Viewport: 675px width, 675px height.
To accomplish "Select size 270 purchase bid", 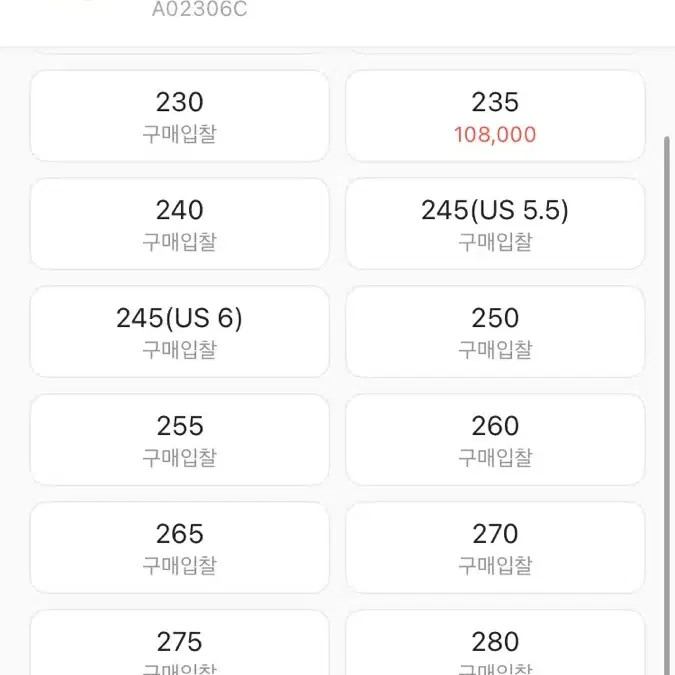I will 495,548.
